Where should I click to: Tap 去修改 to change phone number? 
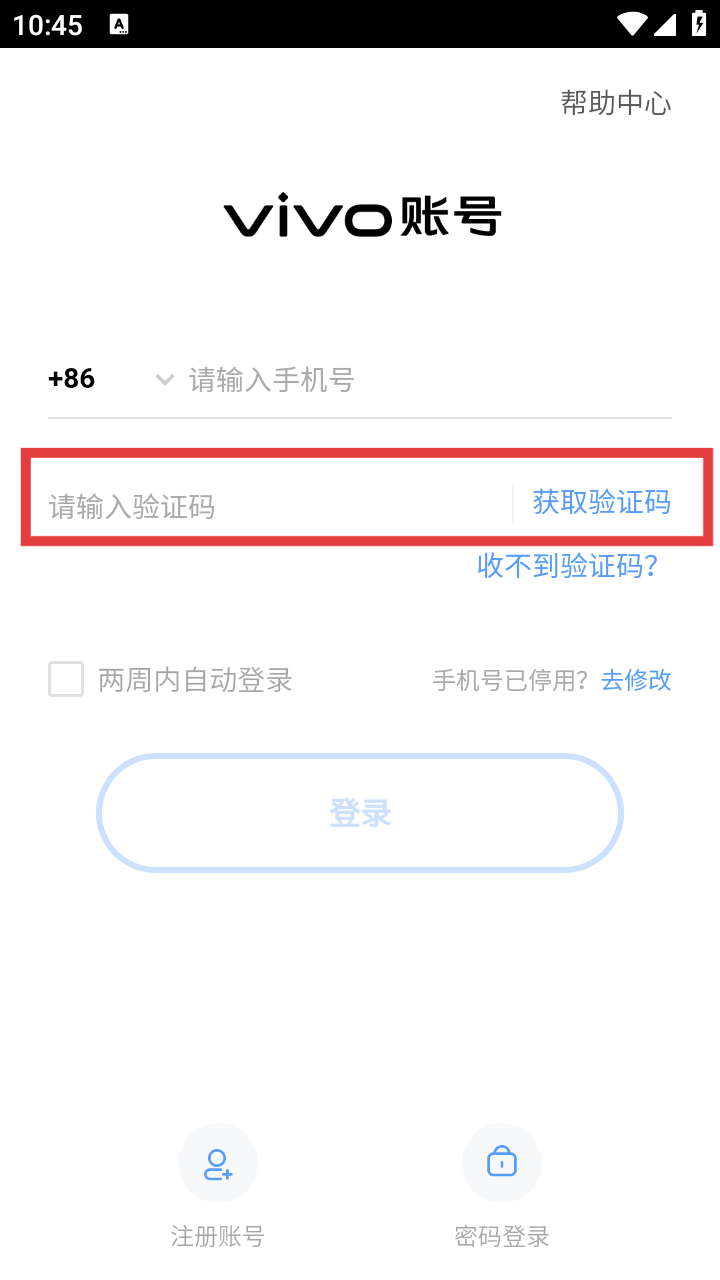(x=636, y=680)
